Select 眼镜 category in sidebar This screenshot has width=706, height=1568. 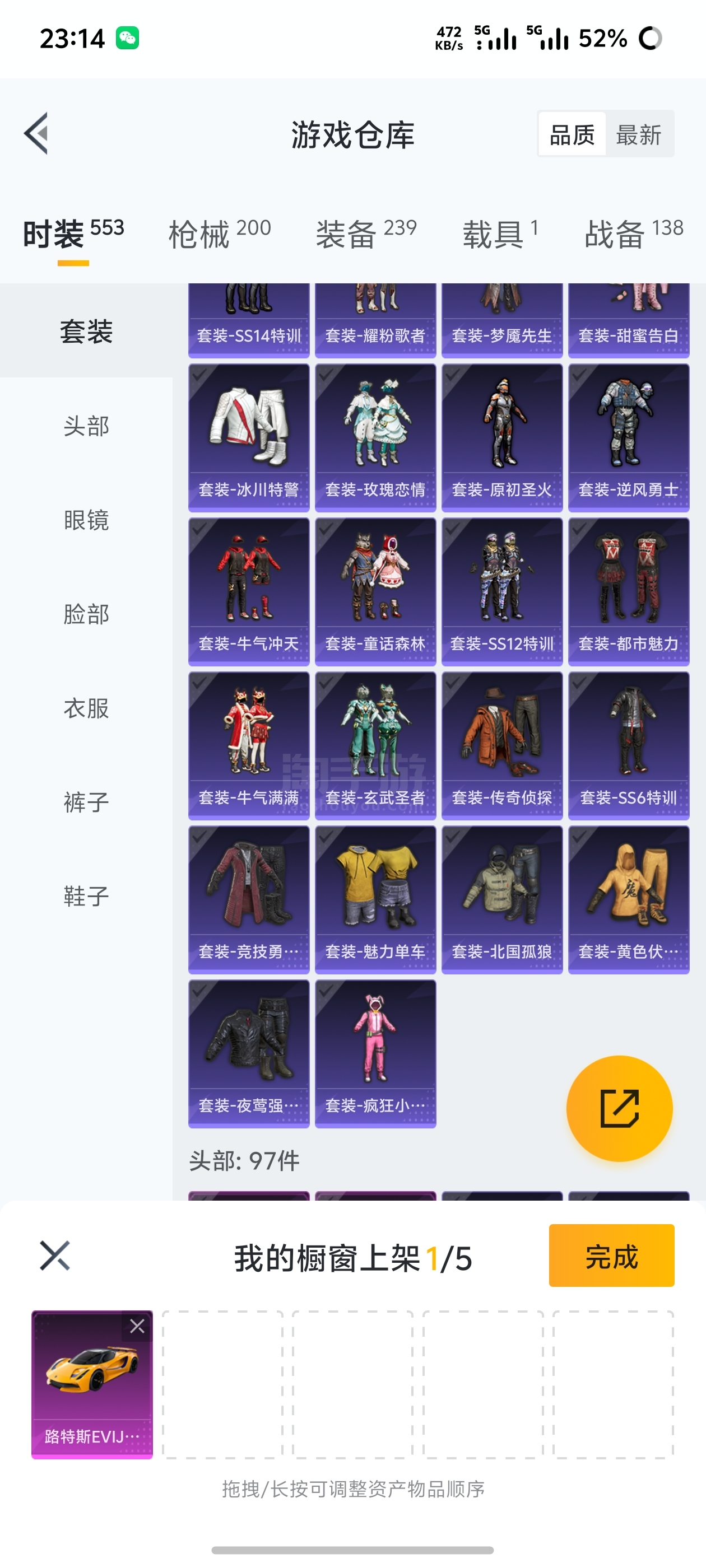point(86,520)
